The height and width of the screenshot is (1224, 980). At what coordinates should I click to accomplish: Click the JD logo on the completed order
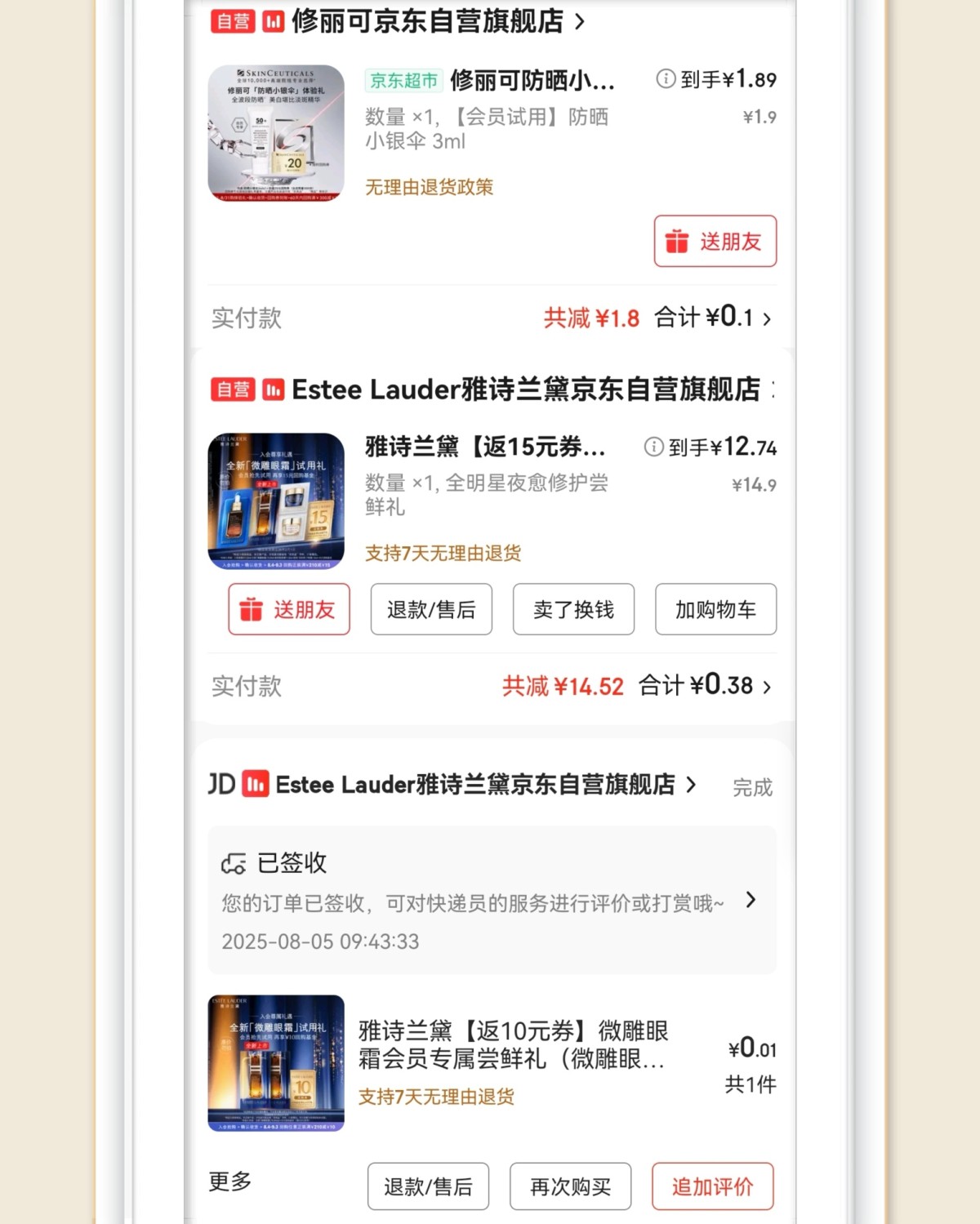pos(223,783)
